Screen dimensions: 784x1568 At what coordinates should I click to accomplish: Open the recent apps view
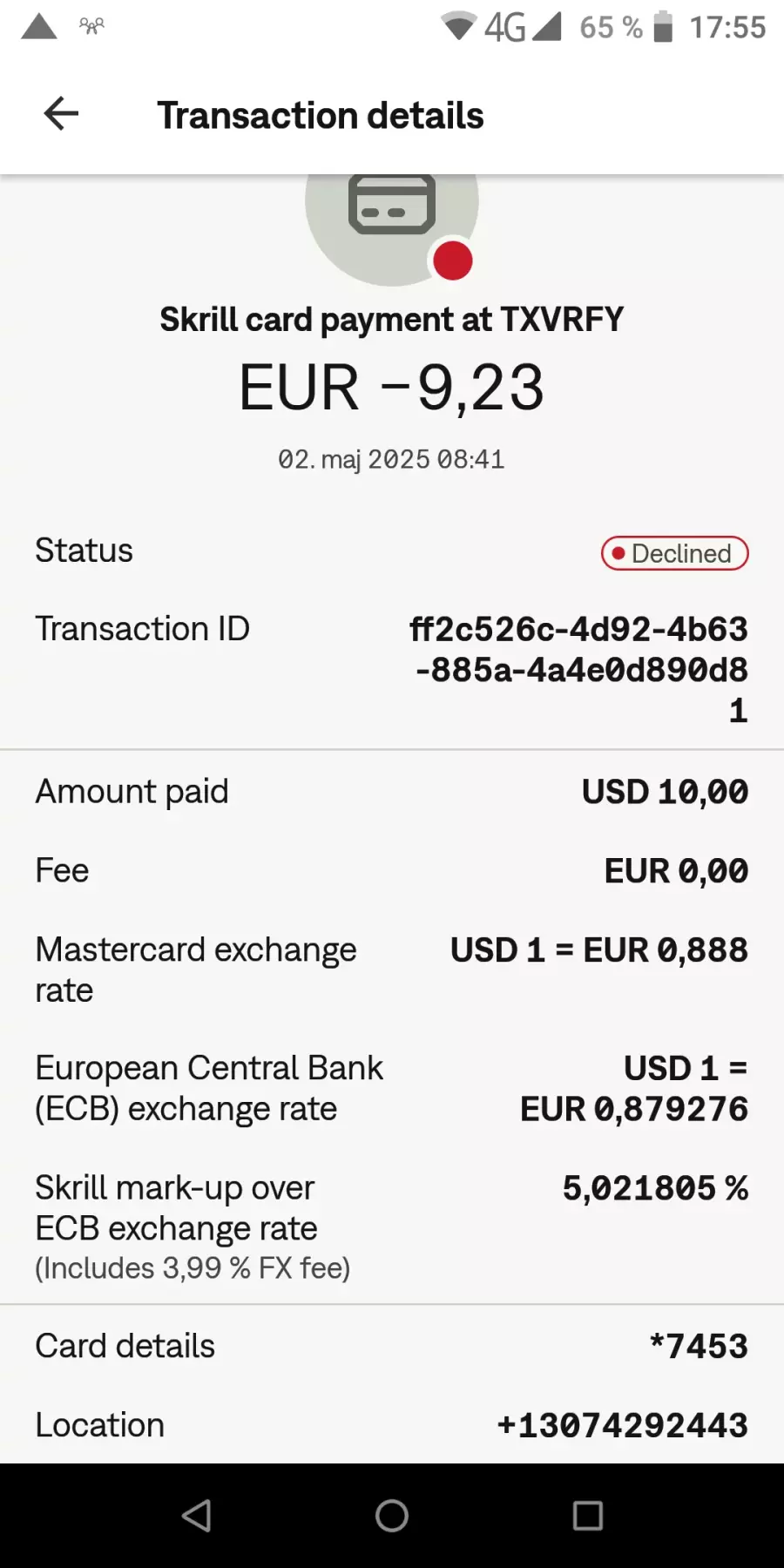tap(588, 1516)
